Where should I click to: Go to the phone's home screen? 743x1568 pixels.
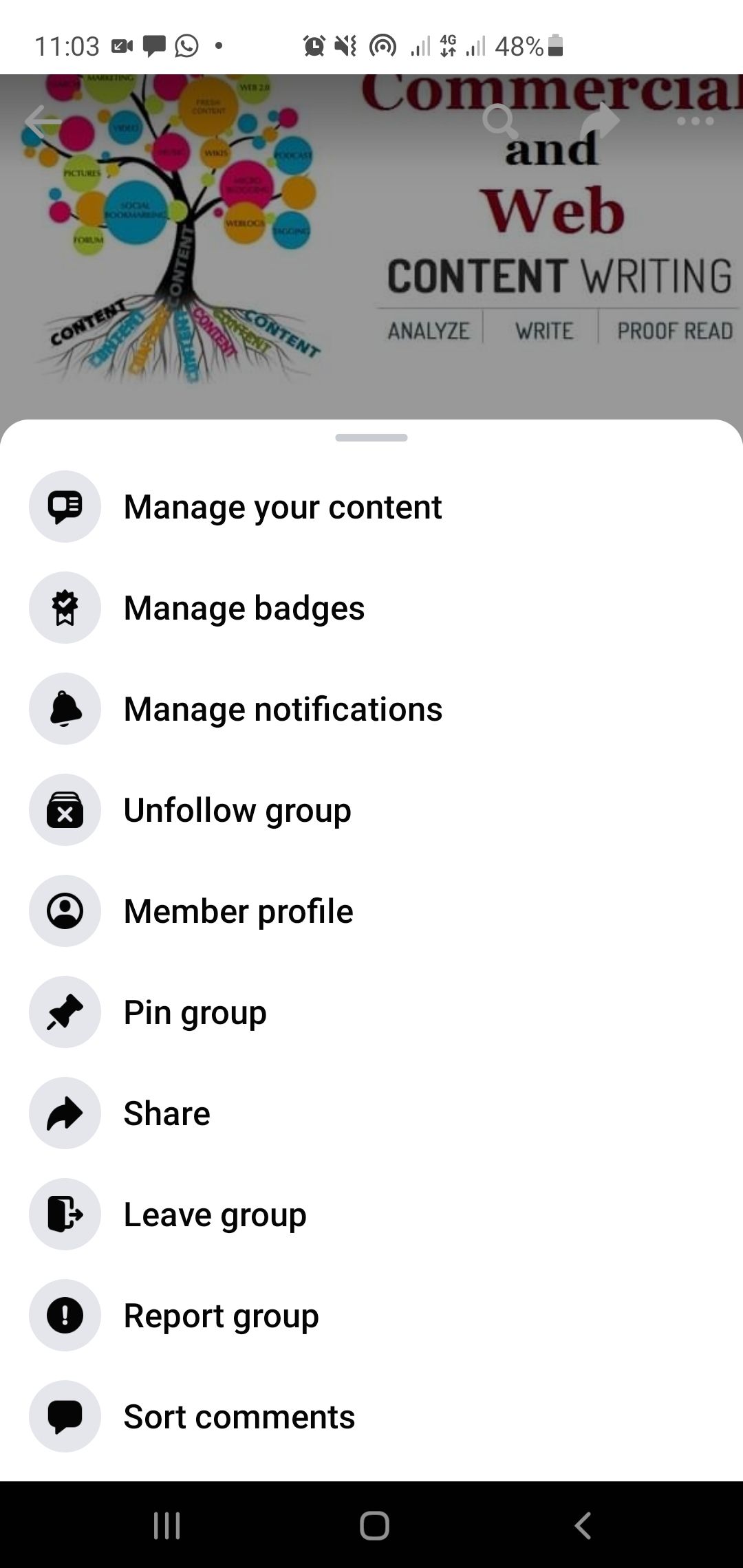click(x=374, y=1525)
